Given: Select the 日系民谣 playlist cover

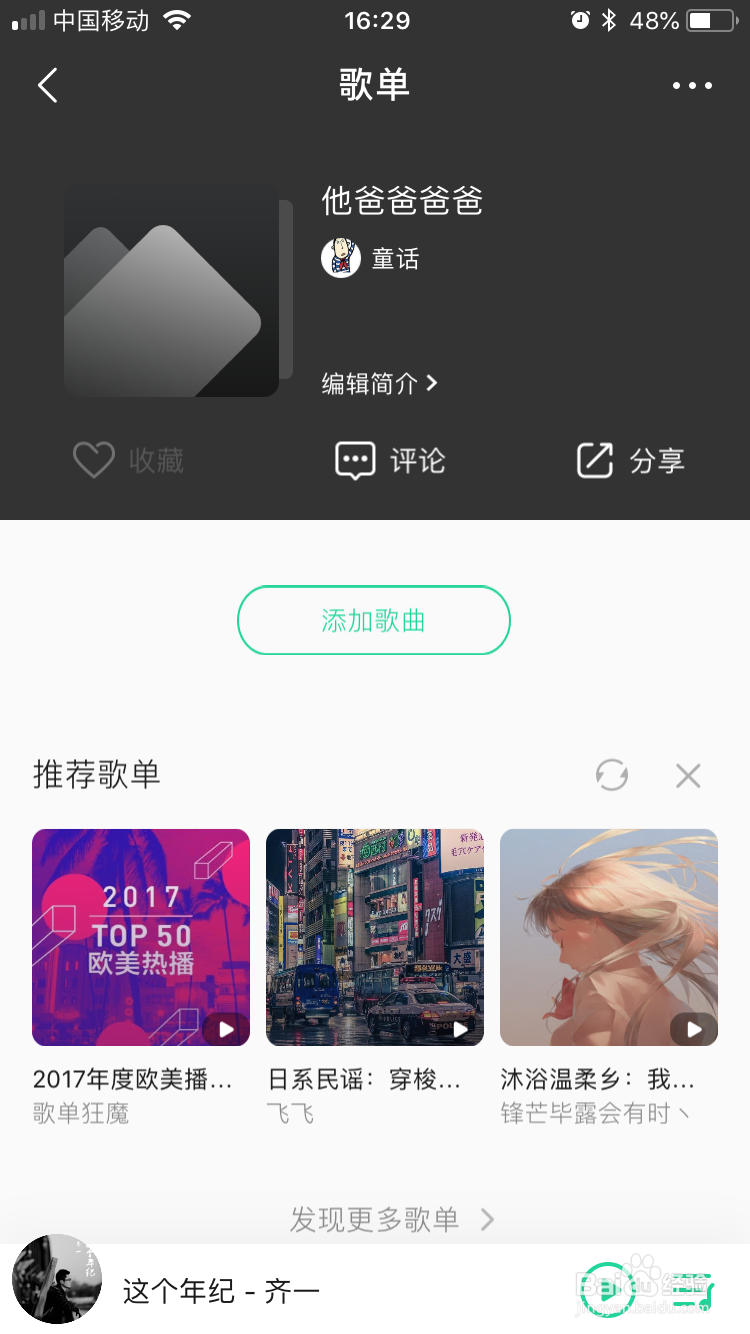Looking at the screenshot, I should pyautogui.click(x=374, y=938).
